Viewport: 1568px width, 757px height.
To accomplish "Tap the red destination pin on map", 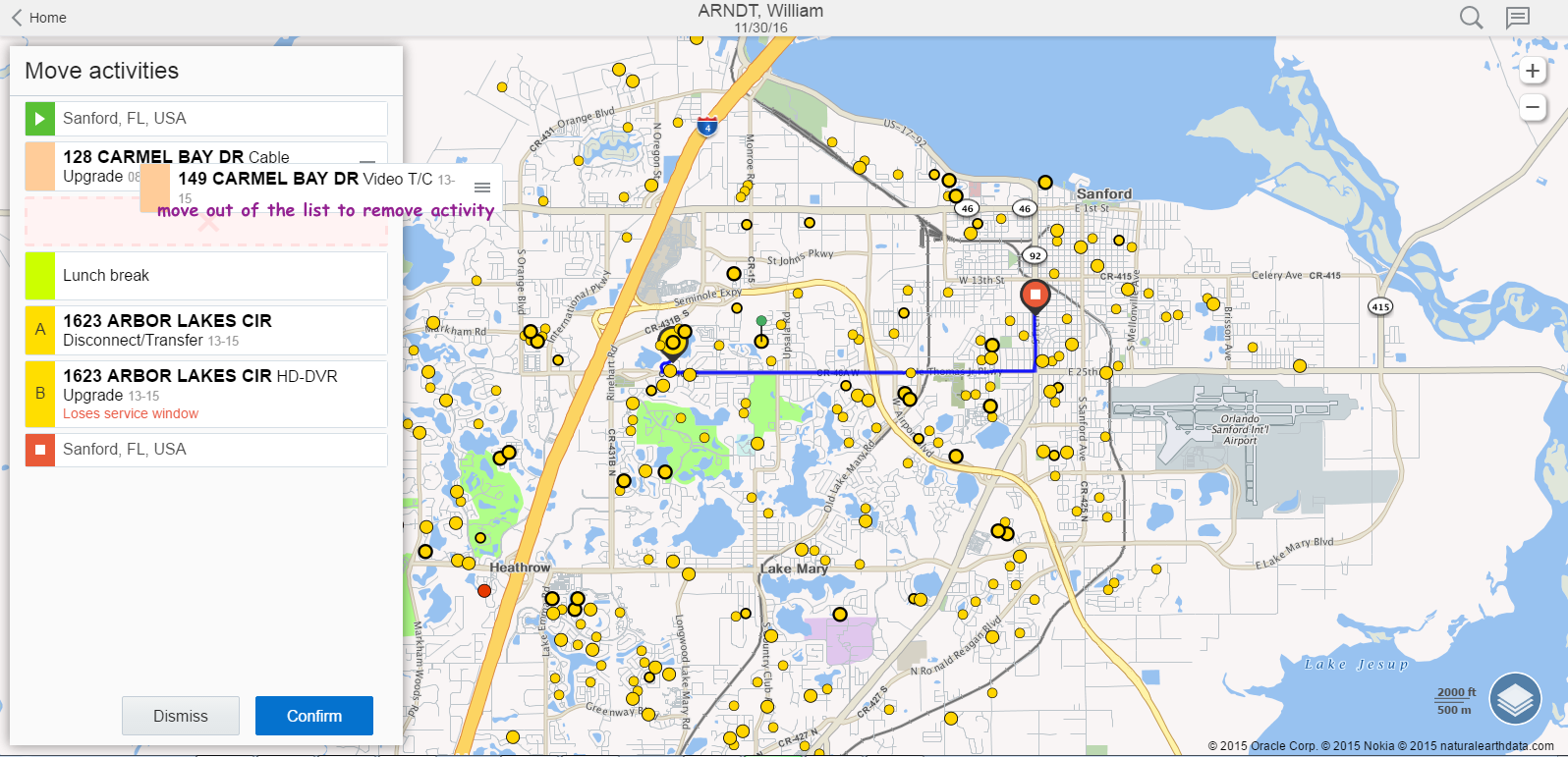I will click(x=1035, y=295).
